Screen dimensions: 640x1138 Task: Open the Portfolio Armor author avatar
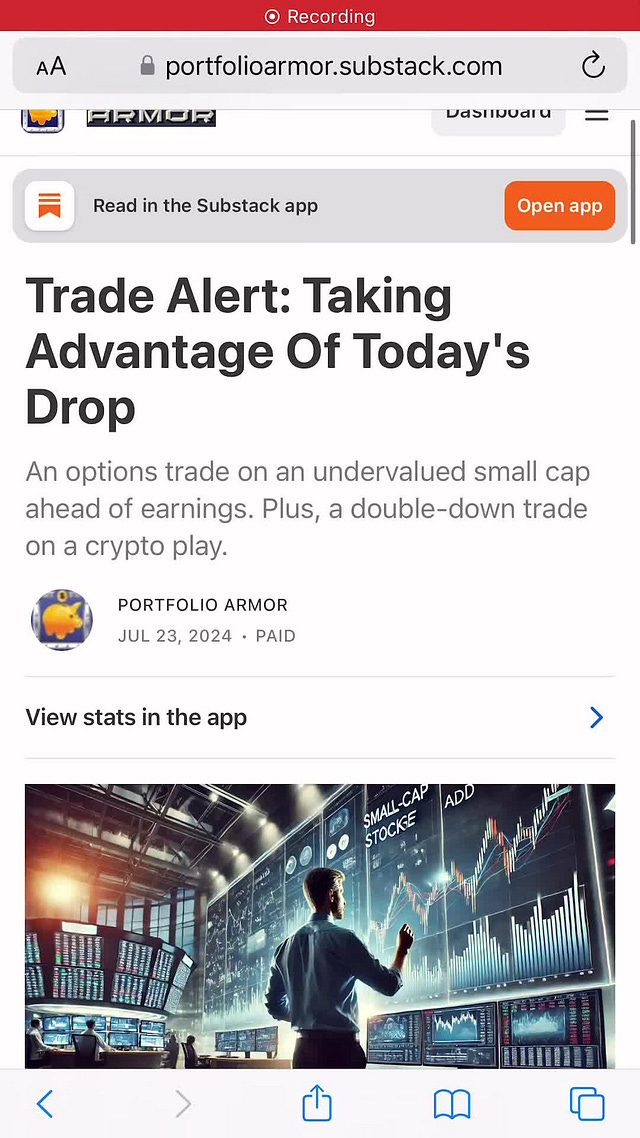[62, 620]
